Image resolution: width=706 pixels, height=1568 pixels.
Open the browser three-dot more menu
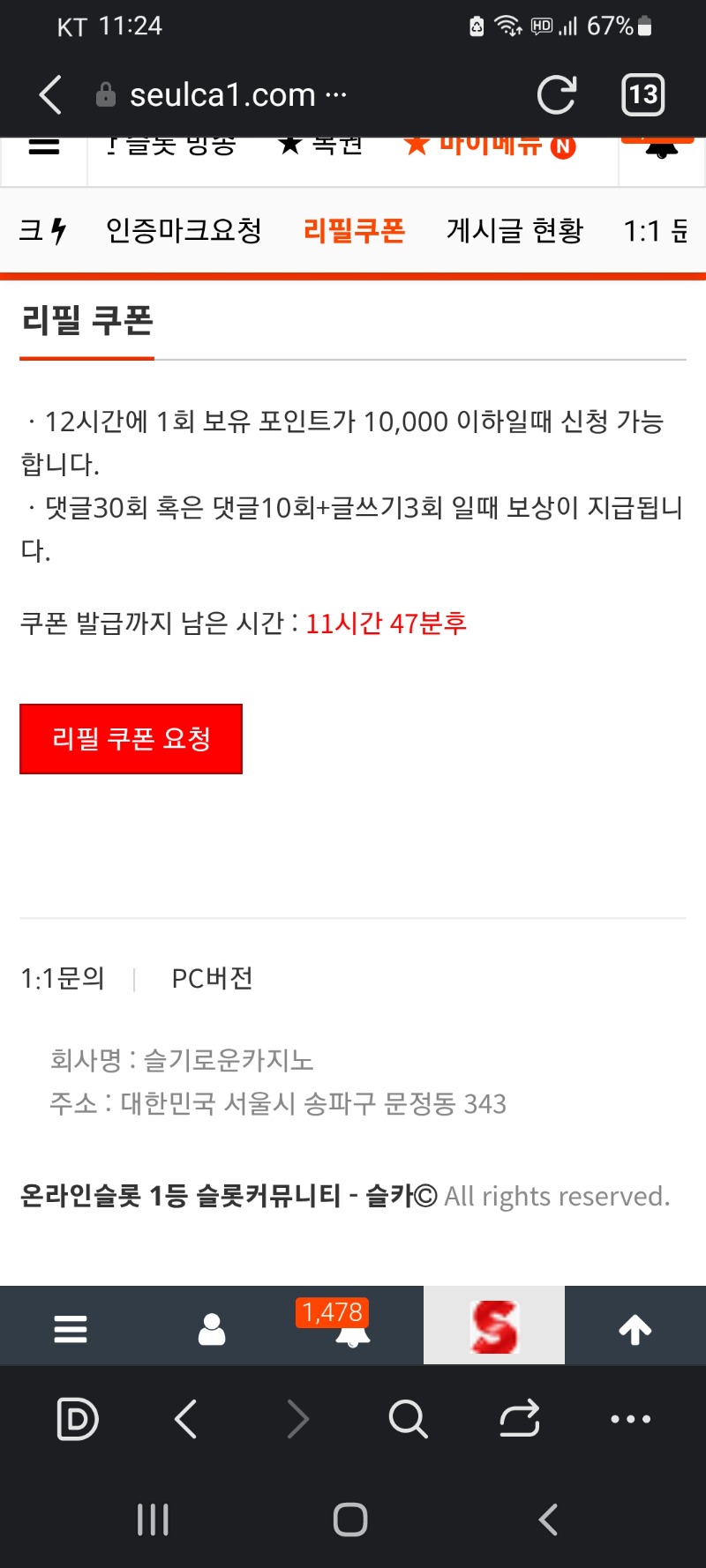tap(631, 1419)
